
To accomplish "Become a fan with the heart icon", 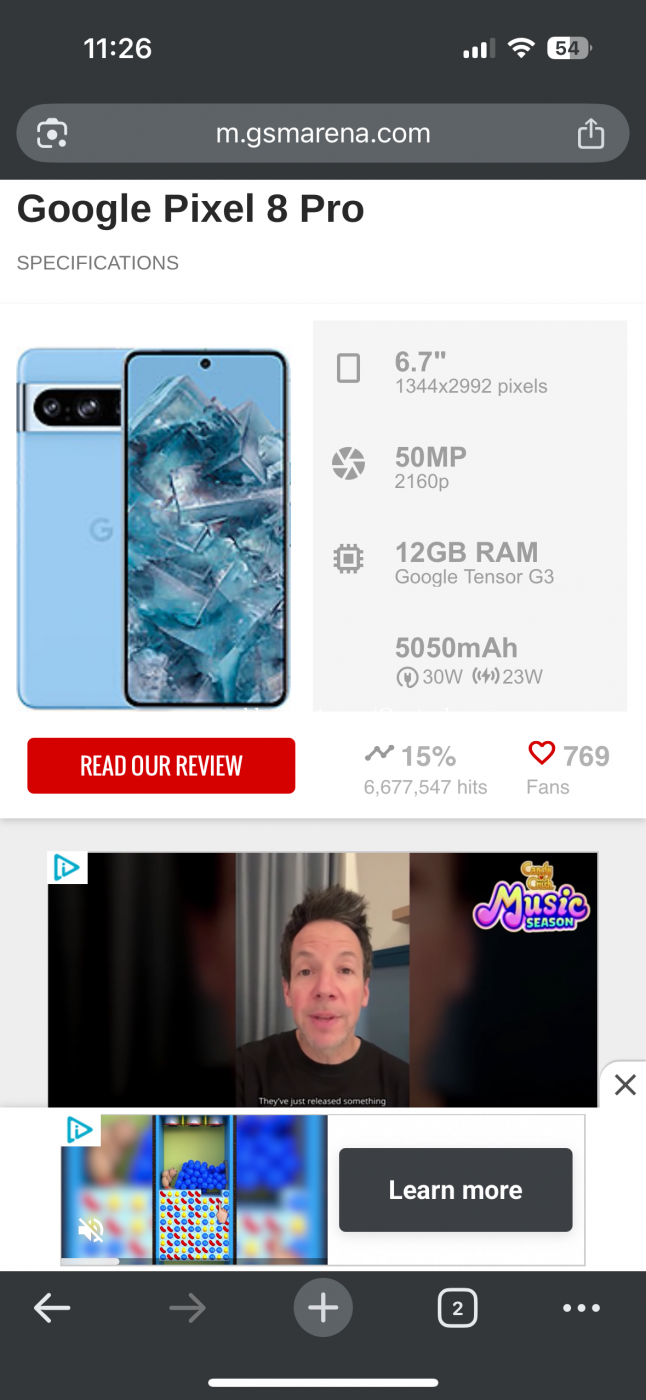I will coord(541,754).
